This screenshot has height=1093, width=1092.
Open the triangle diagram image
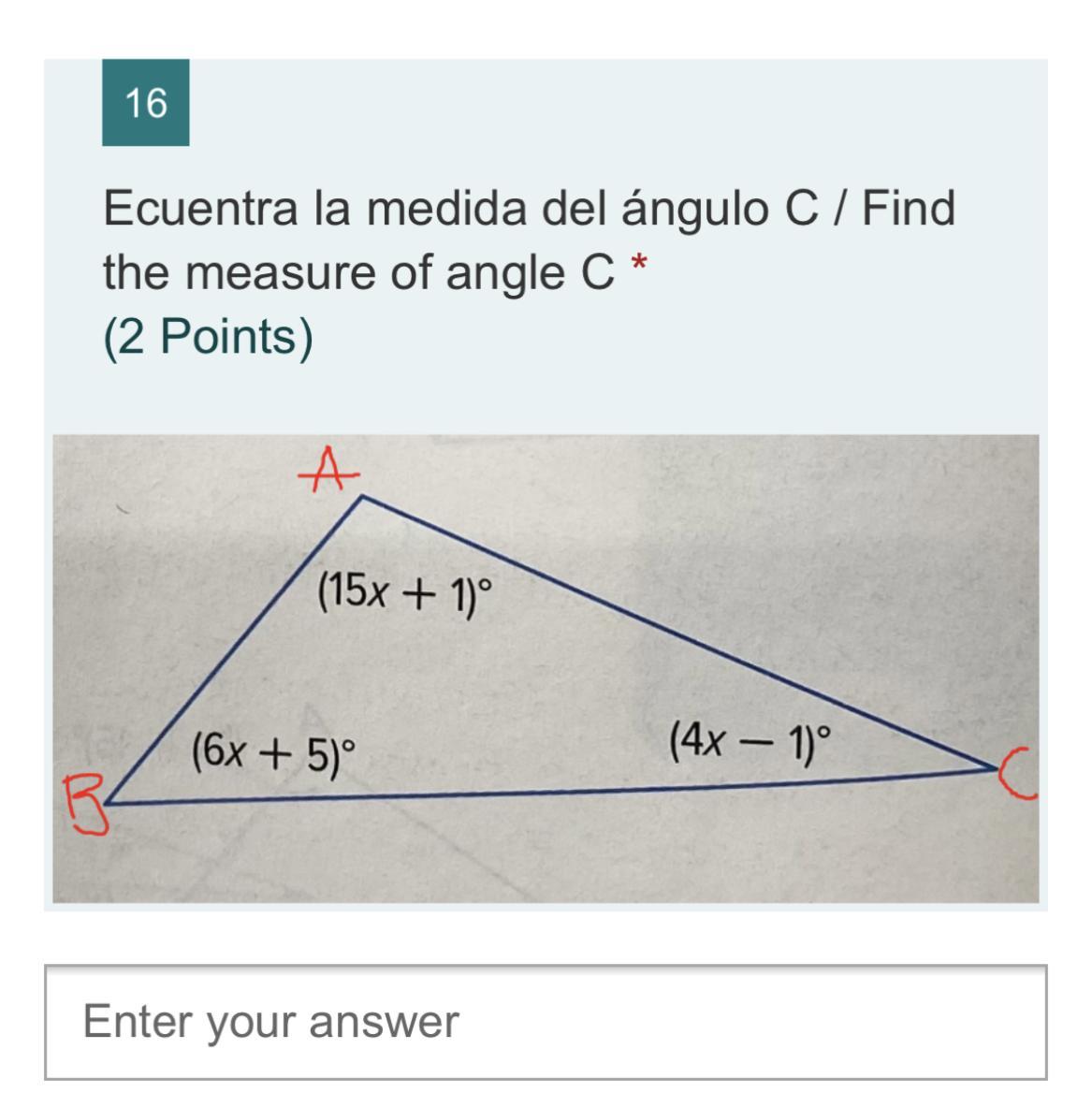click(546, 668)
